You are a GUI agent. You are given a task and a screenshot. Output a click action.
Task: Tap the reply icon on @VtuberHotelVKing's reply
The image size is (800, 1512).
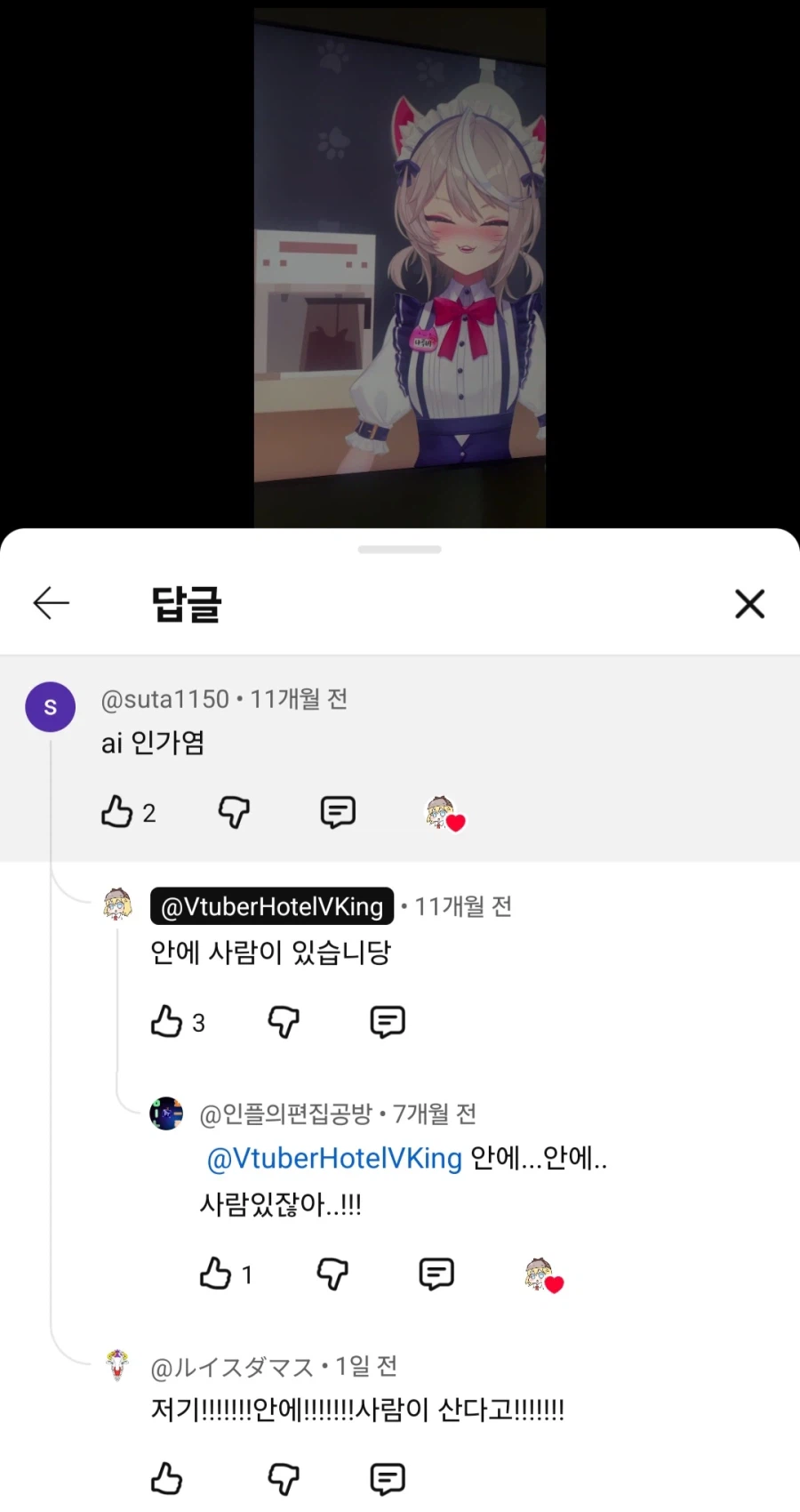386,1021
